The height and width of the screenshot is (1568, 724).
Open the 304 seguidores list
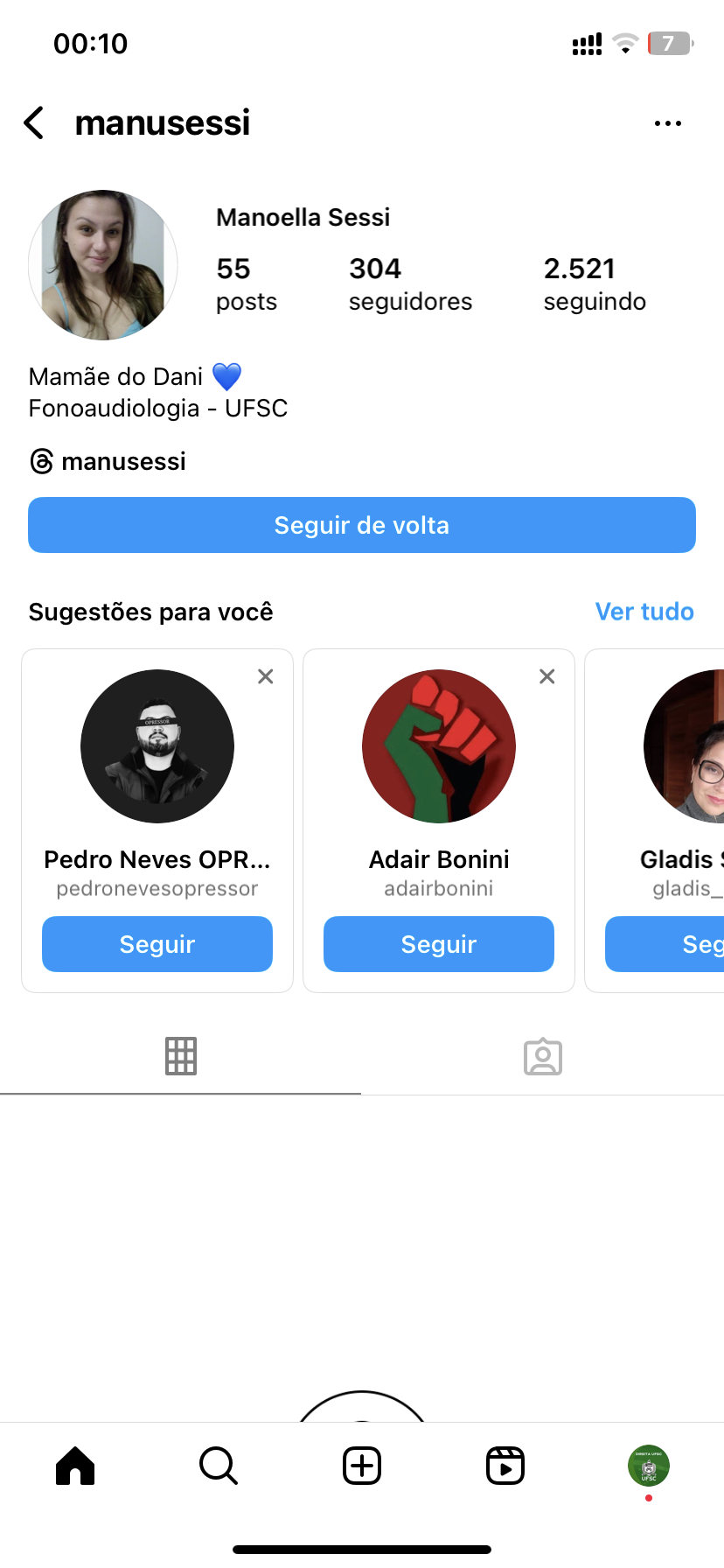[x=409, y=283]
